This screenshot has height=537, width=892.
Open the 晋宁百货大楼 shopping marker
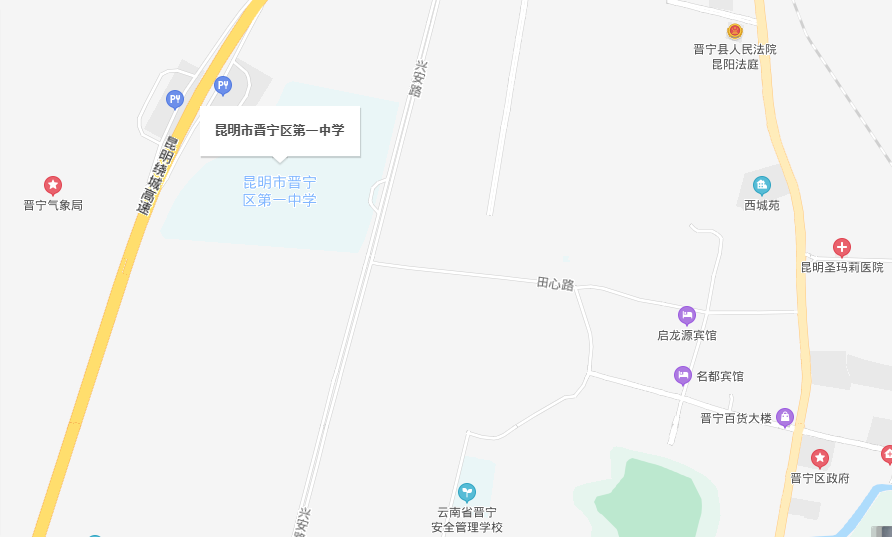click(x=785, y=417)
